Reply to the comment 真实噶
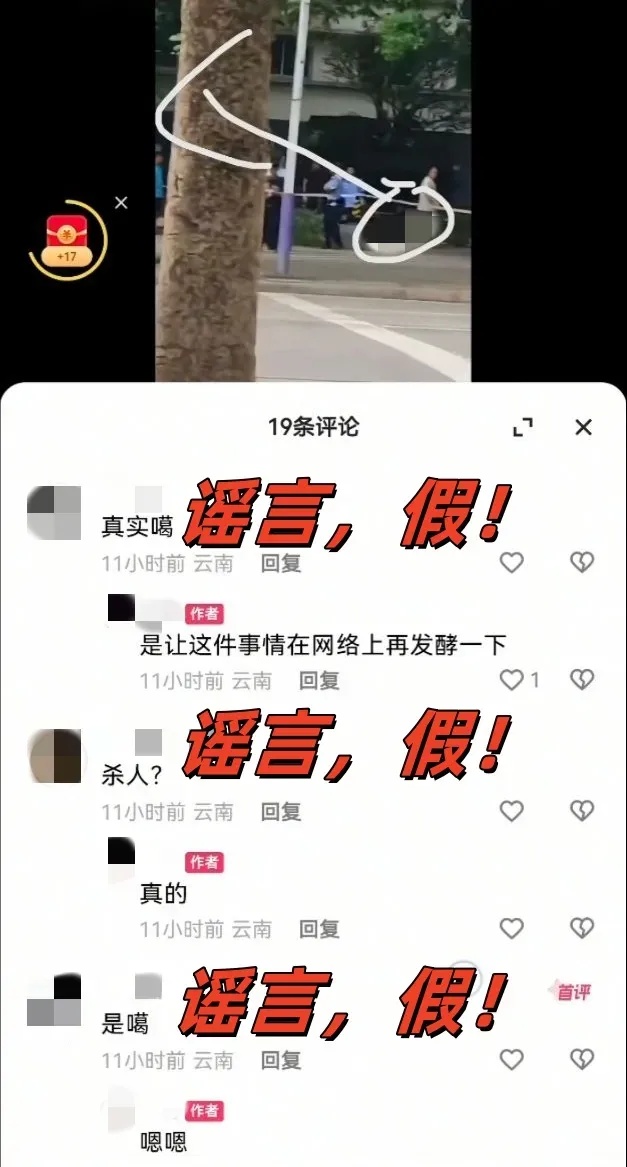The height and width of the screenshot is (1167, 627). click(x=281, y=563)
